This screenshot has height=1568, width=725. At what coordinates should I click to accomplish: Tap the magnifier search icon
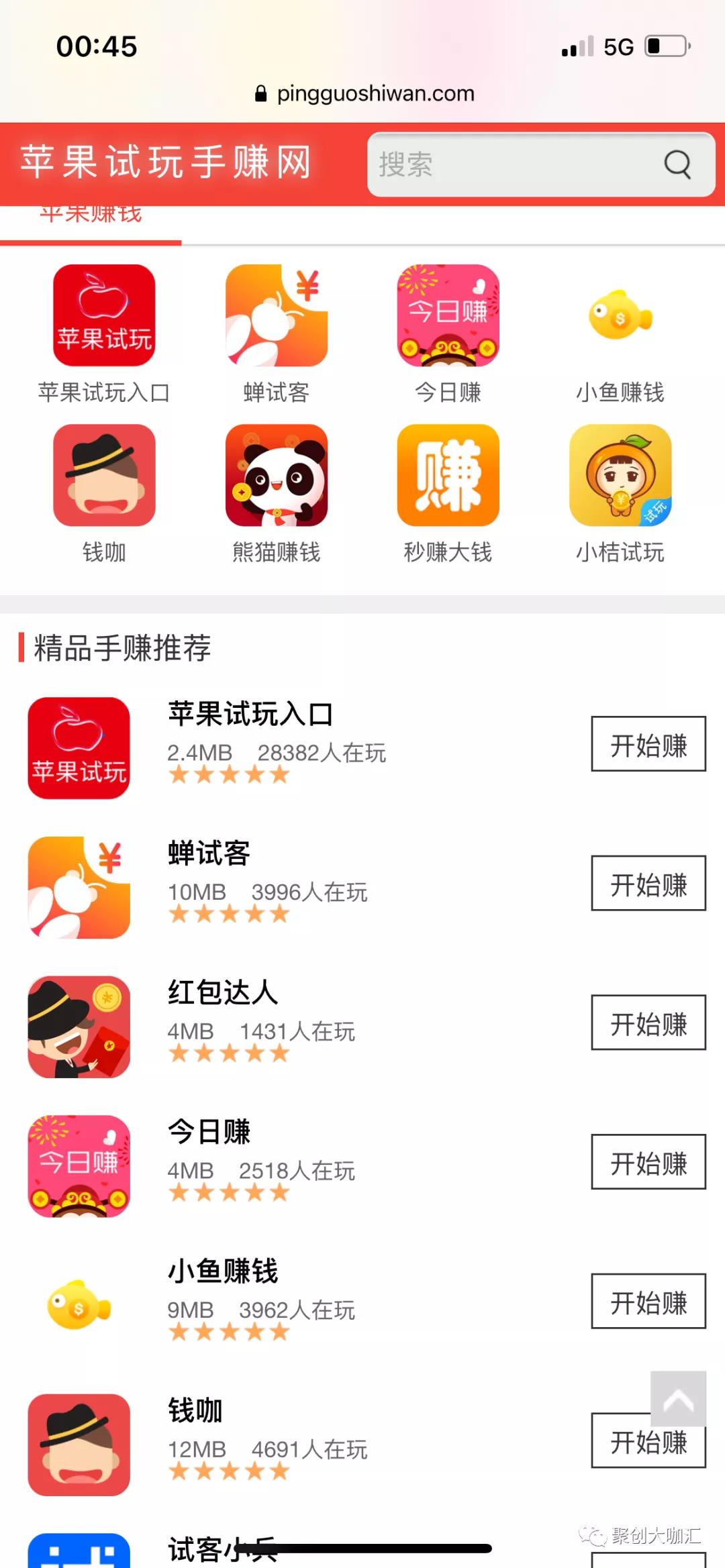click(x=677, y=164)
